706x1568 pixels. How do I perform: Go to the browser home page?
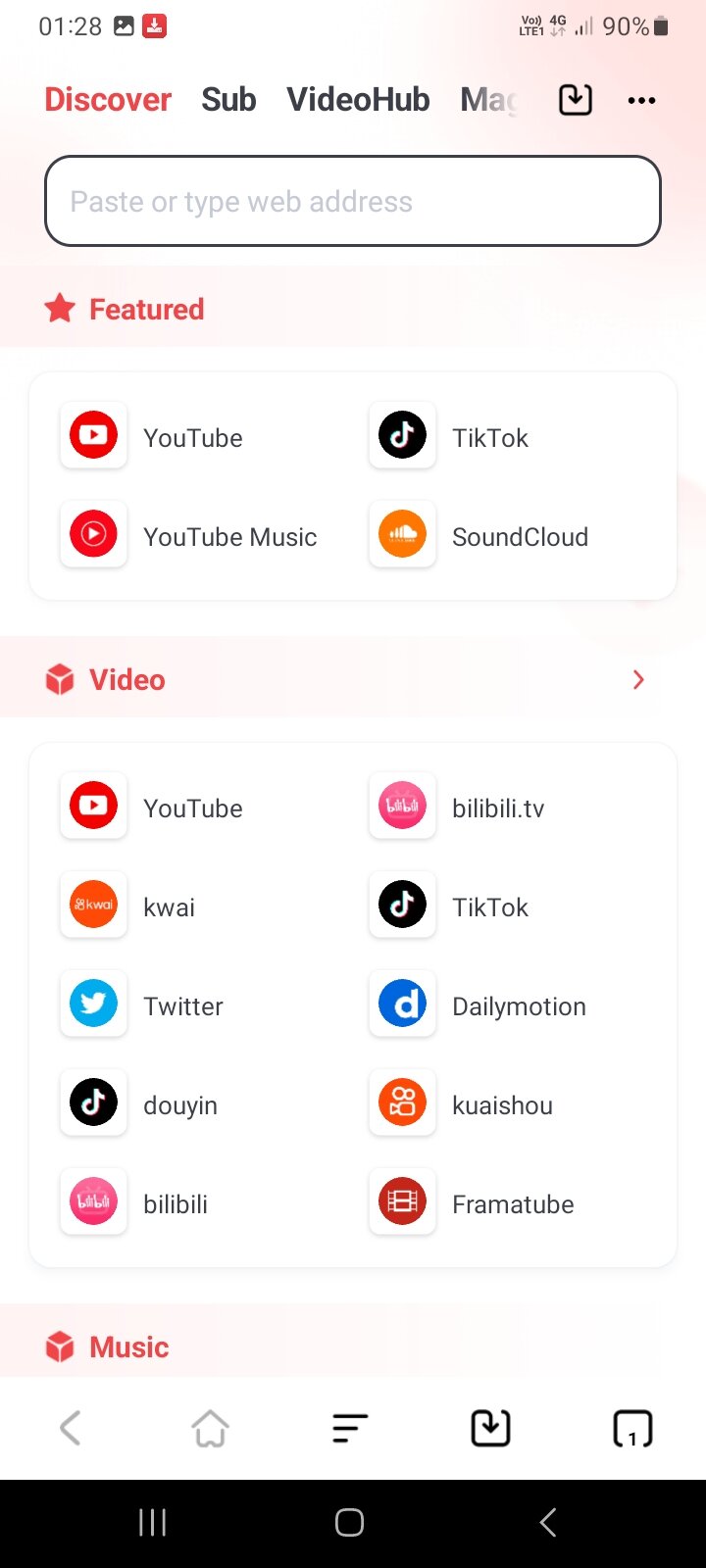pos(210,1428)
